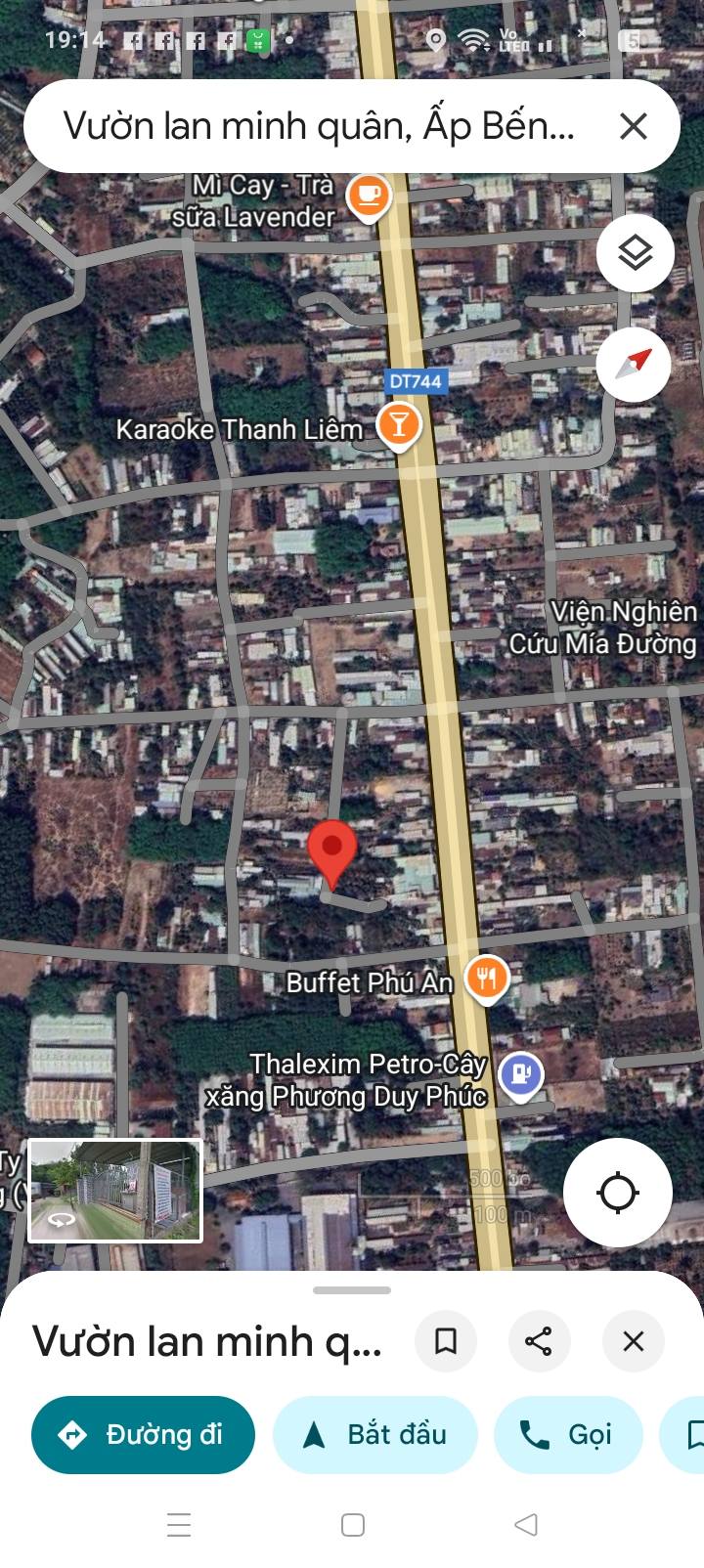Go to the home screen
Viewport: 704px width, 1568px height.
point(353,1524)
